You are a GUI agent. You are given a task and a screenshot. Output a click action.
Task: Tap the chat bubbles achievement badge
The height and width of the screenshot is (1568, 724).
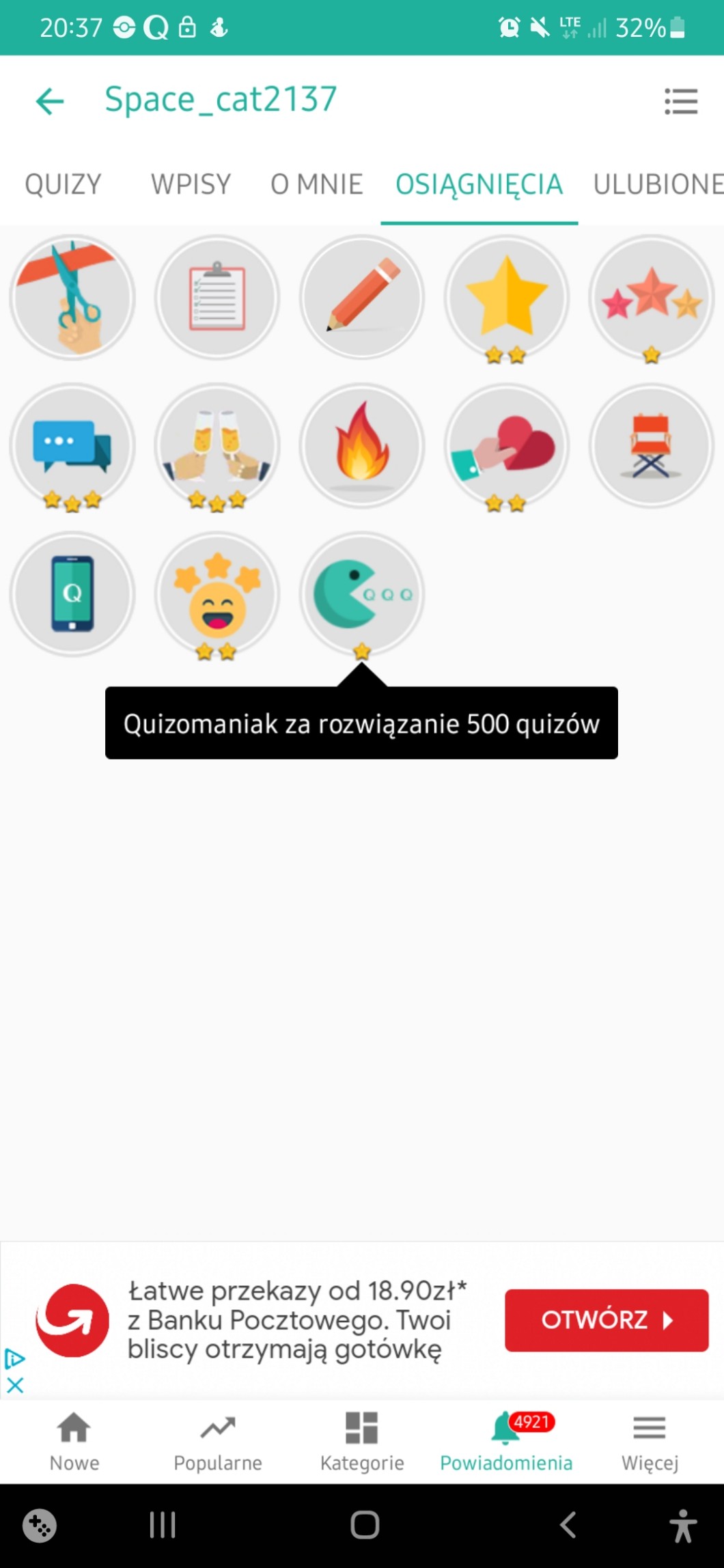click(x=72, y=445)
